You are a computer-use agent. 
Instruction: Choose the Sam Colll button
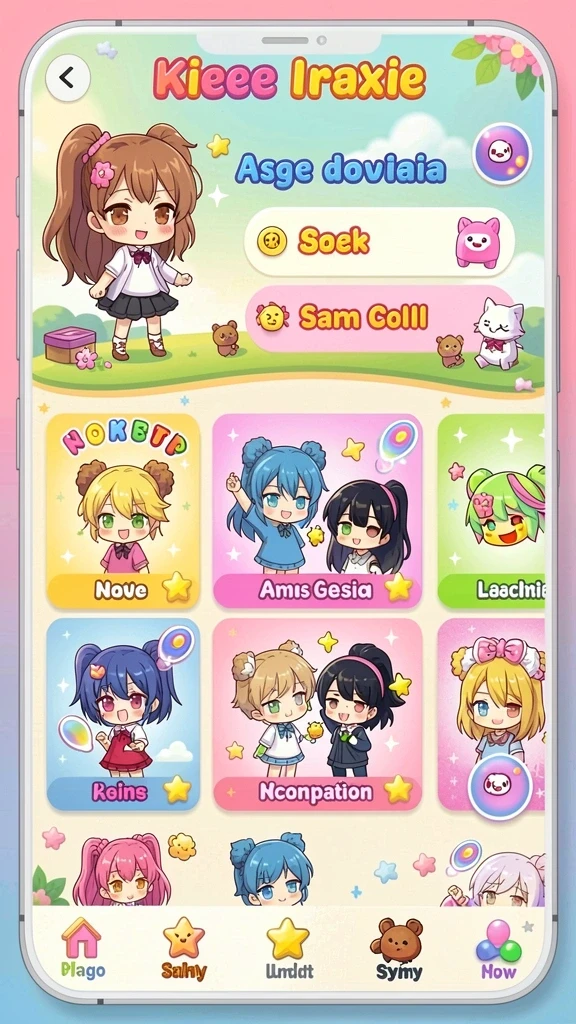(x=381, y=318)
